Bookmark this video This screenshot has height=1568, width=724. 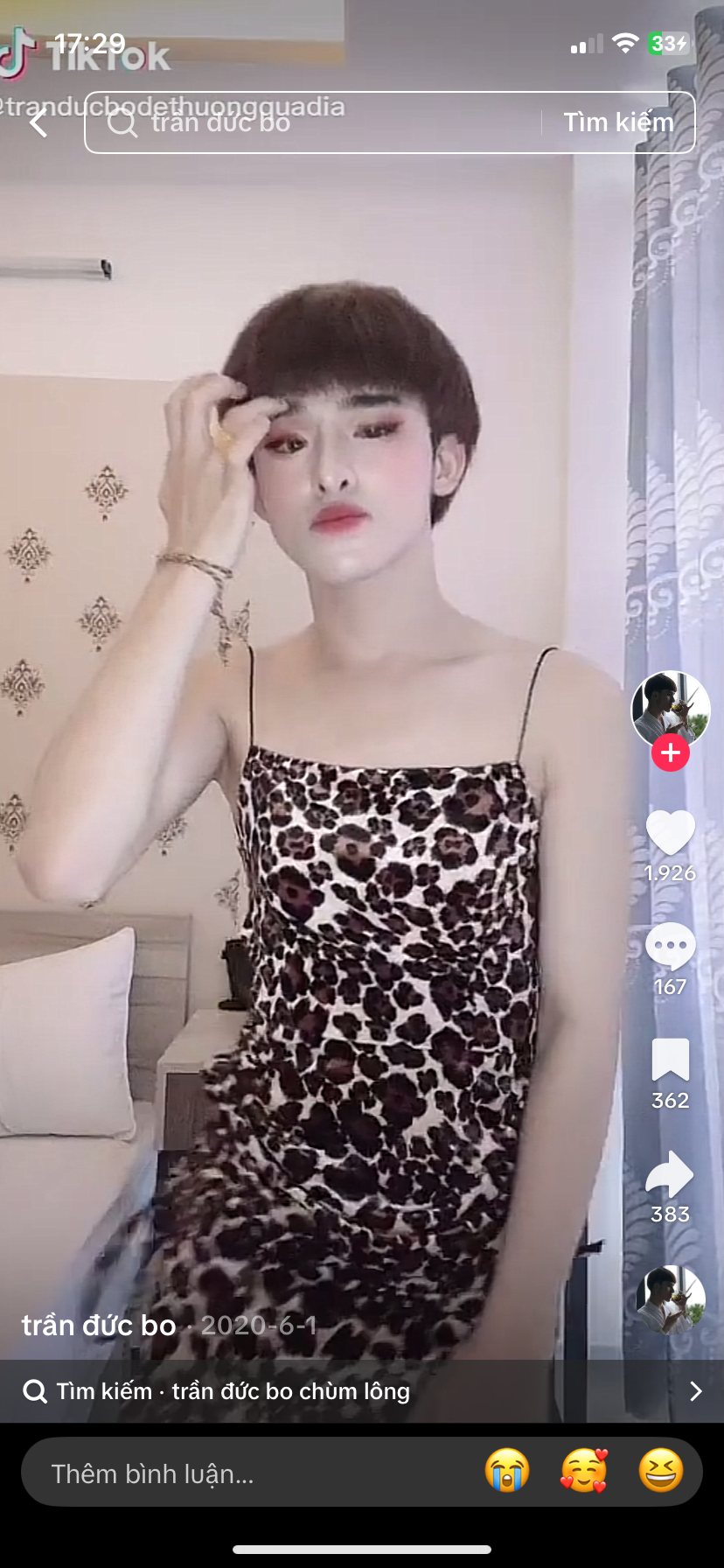pos(670,1060)
